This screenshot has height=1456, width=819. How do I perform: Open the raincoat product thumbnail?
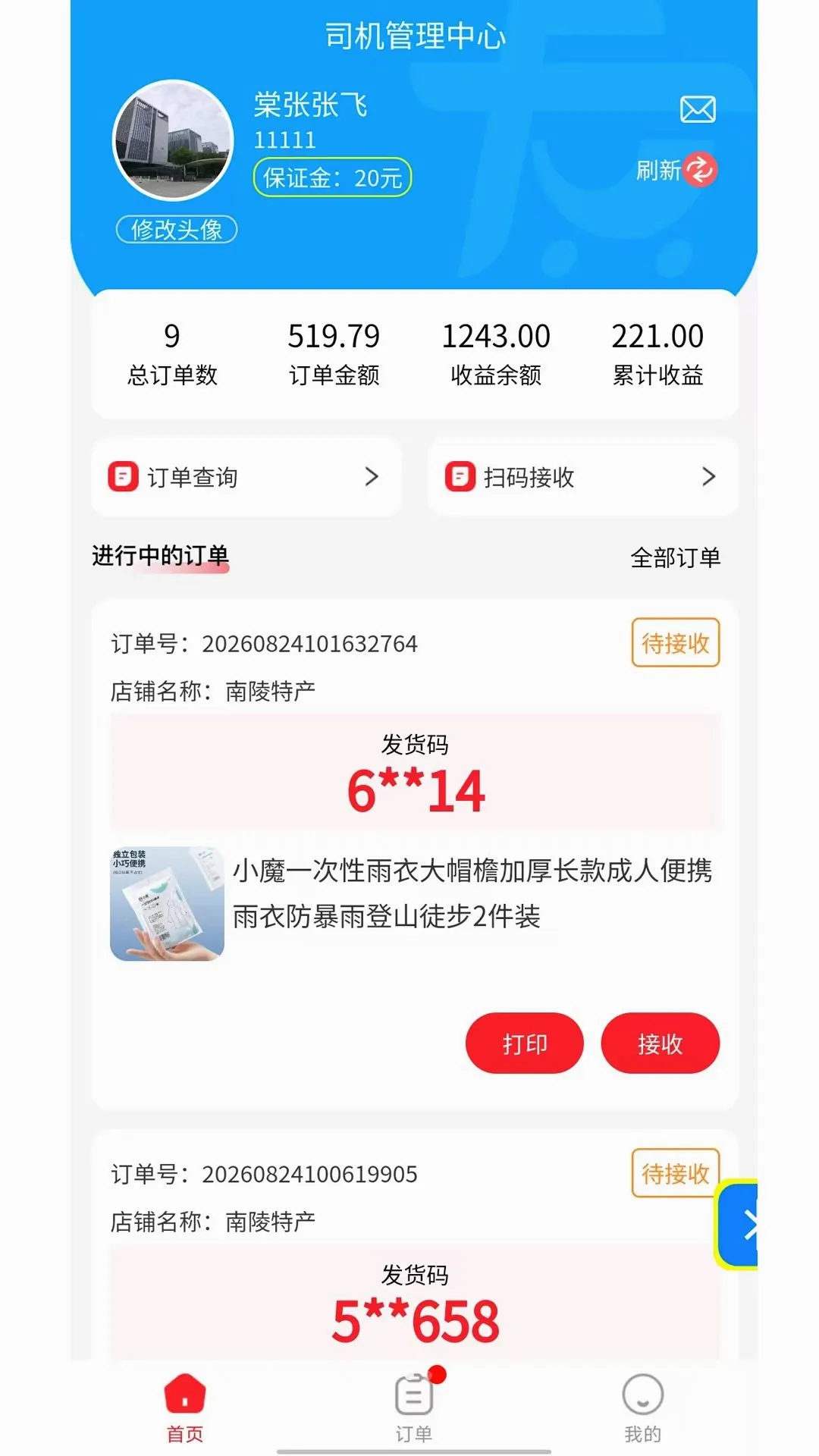pyautogui.click(x=167, y=904)
